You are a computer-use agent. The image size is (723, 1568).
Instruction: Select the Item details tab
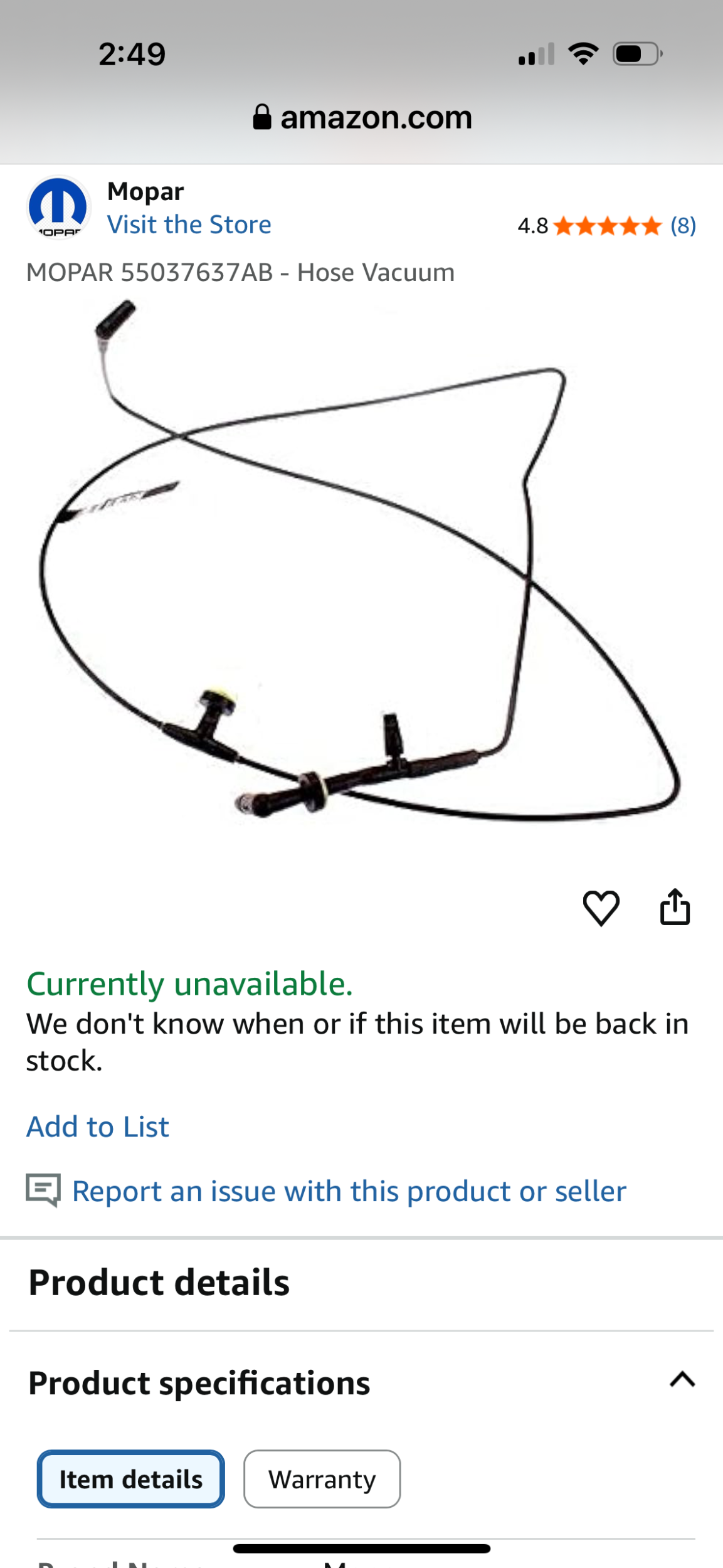[x=131, y=1479]
